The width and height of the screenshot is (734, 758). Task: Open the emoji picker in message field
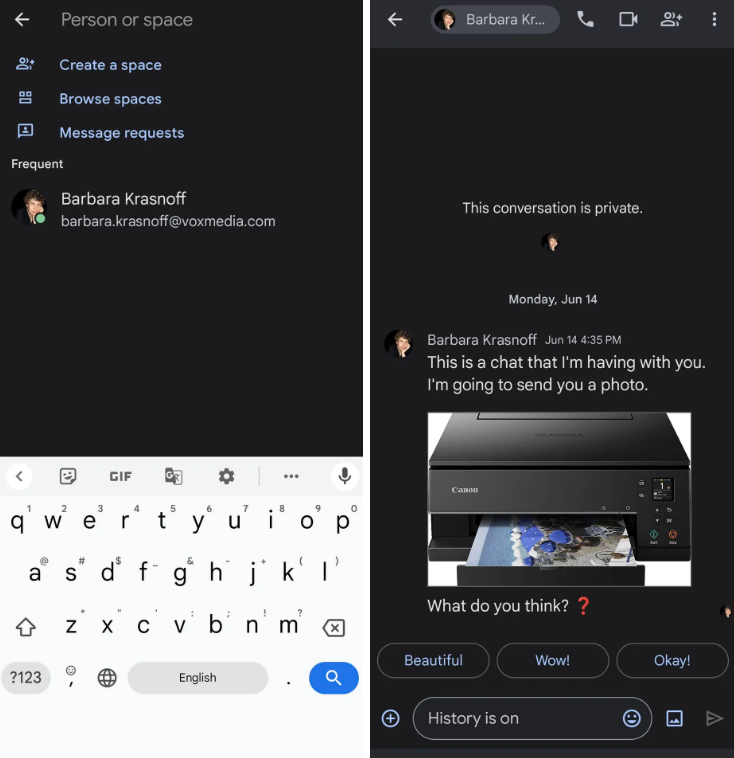[x=631, y=718]
